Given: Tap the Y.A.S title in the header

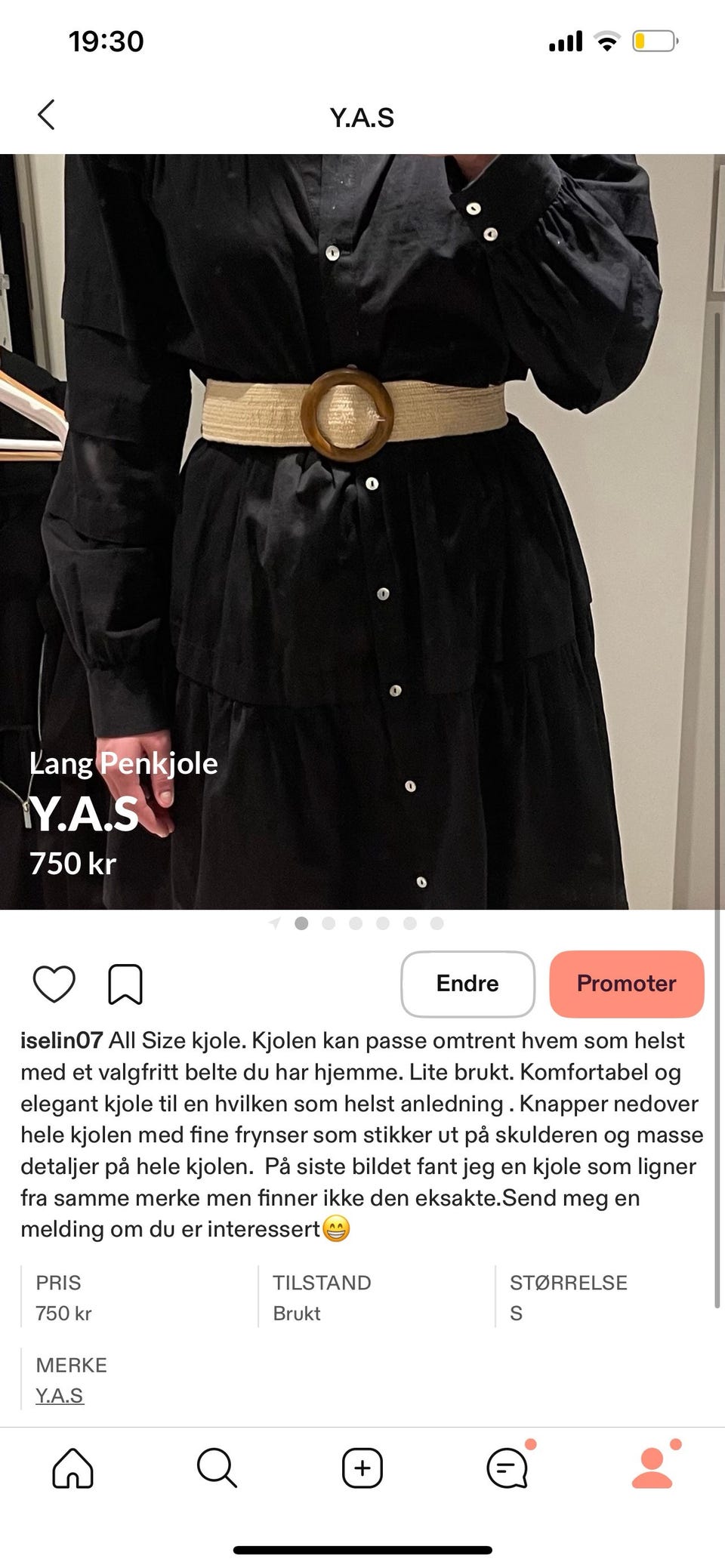Looking at the screenshot, I should (x=362, y=117).
